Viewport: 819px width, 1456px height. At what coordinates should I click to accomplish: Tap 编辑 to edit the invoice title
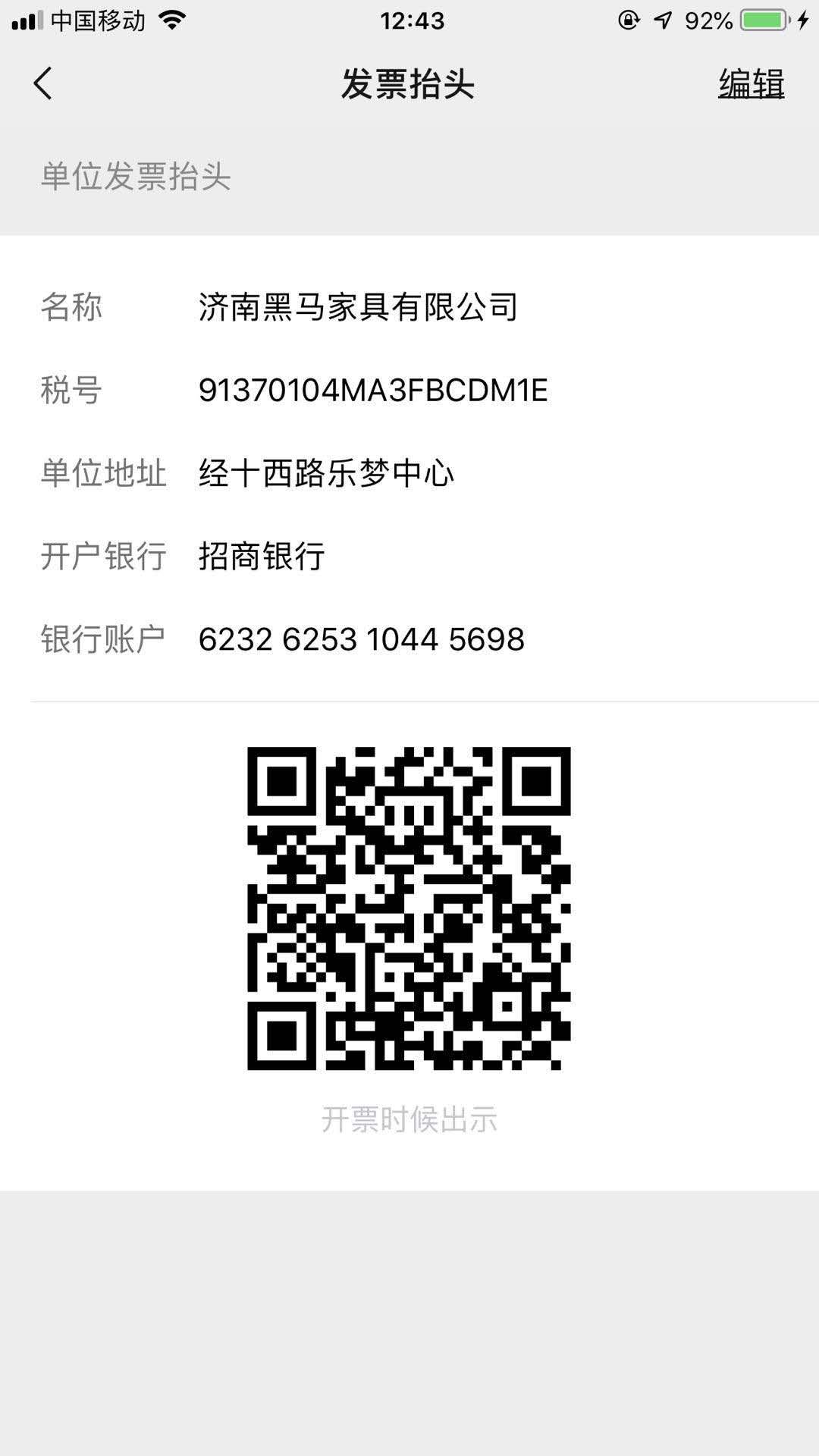(x=751, y=83)
